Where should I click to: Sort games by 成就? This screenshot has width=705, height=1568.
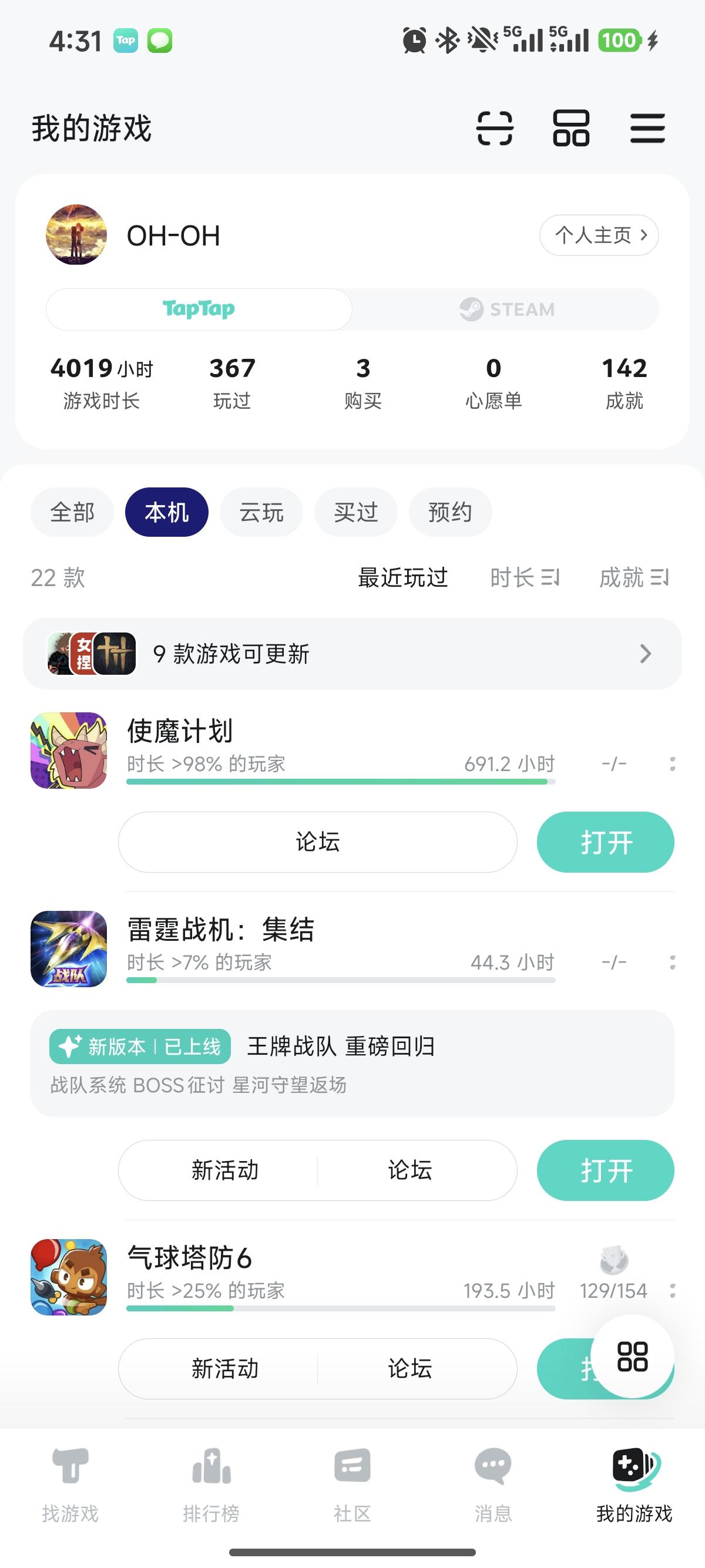[633, 578]
